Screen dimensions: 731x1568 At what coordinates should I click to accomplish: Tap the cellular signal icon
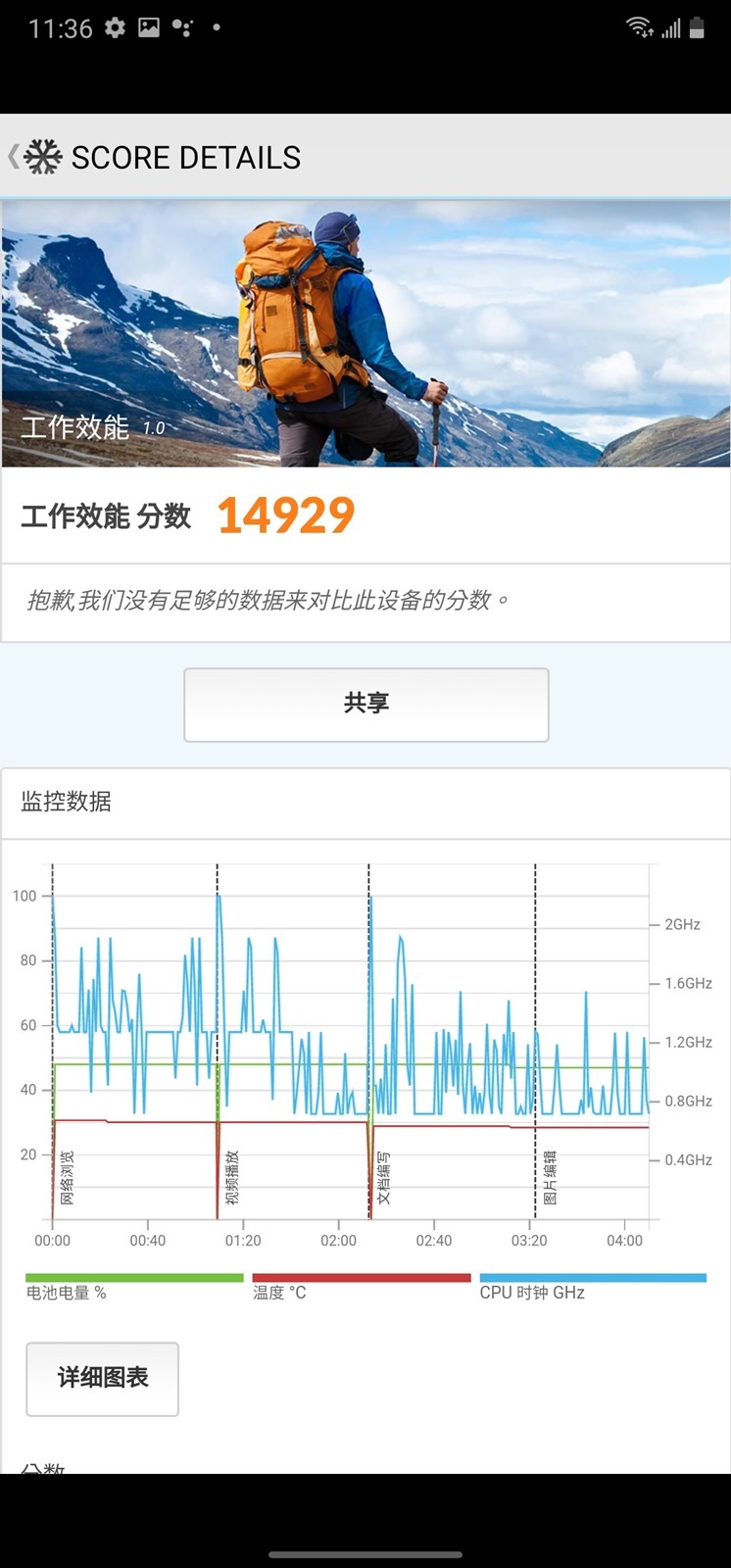click(672, 28)
